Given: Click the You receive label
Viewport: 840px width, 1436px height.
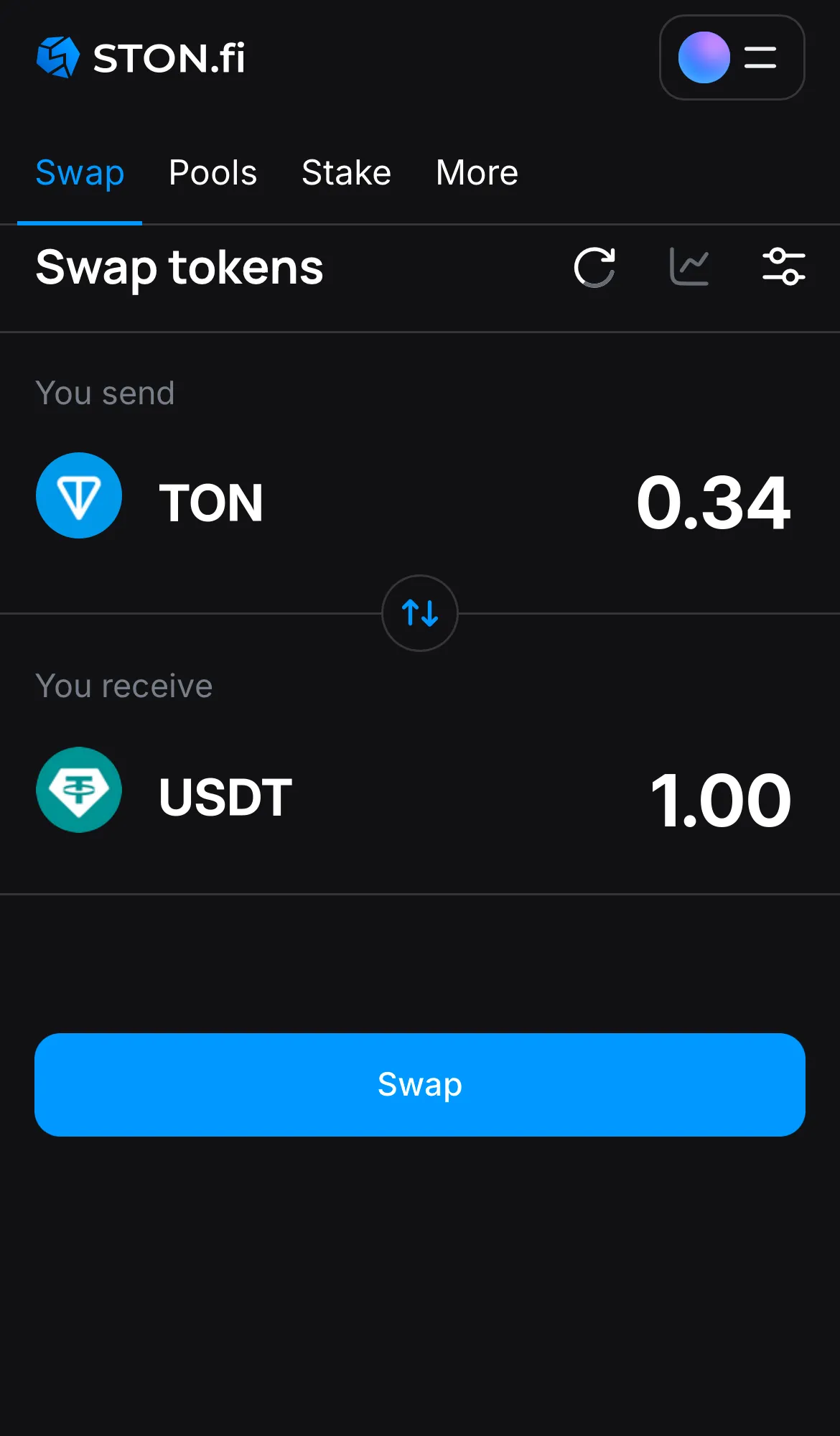Looking at the screenshot, I should pyautogui.click(x=123, y=685).
